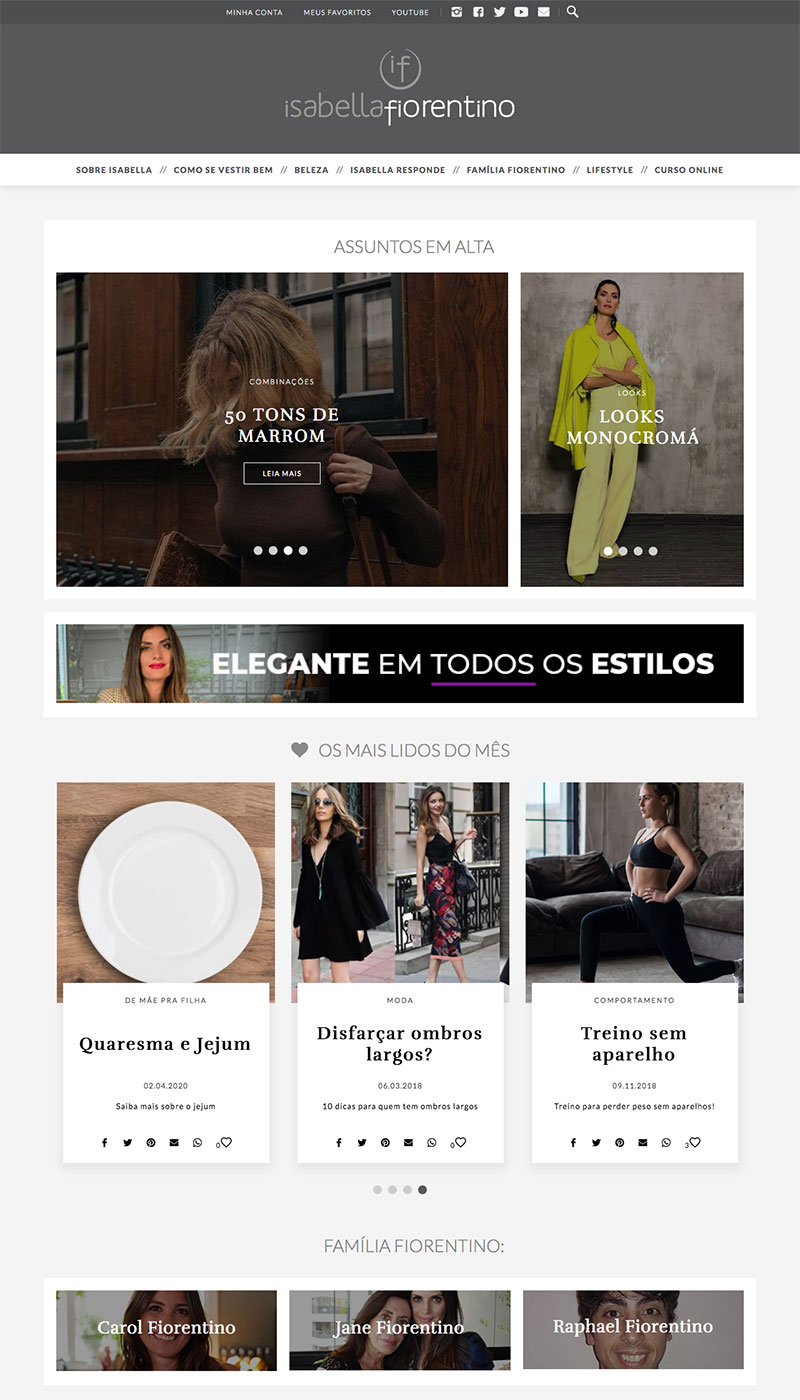Visit the Twitter icon in header
Image resolution: width=800 pixels, height=1400 pixels.
500,12
